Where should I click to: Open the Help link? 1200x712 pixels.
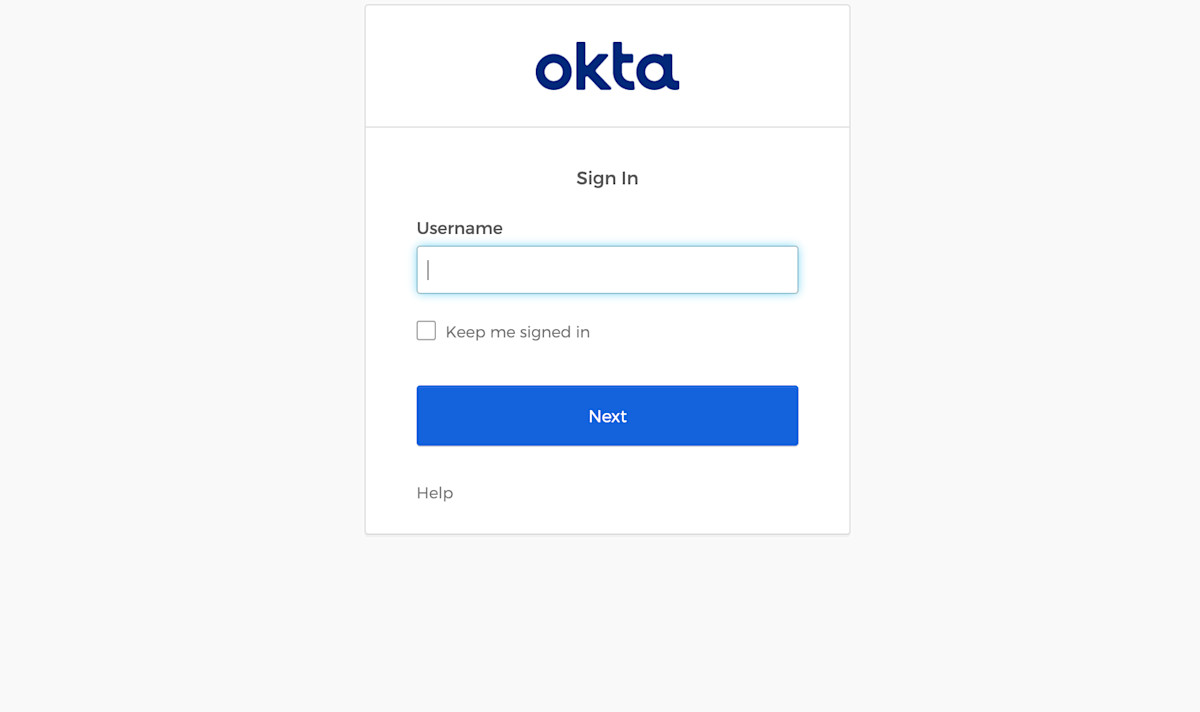point(435,493)
